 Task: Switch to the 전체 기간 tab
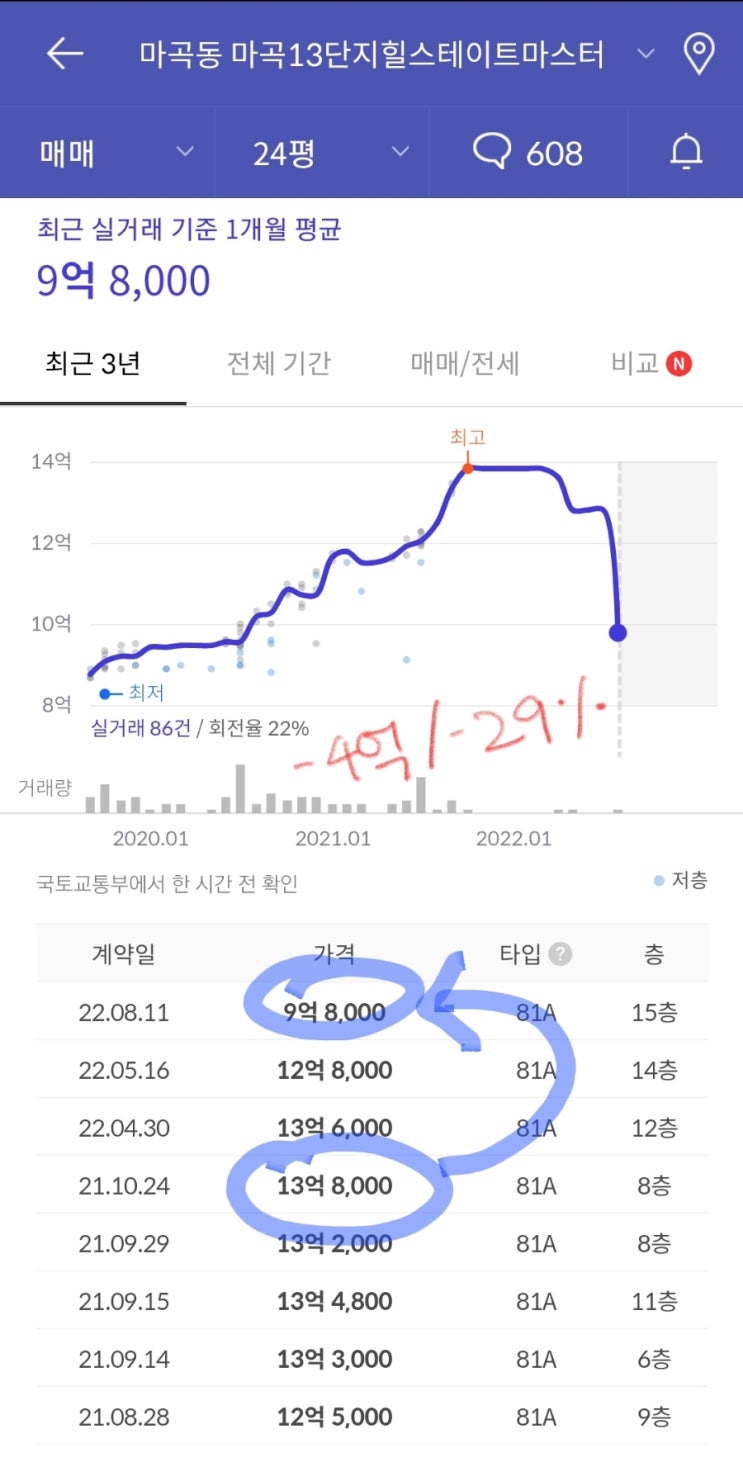(278, 363)
